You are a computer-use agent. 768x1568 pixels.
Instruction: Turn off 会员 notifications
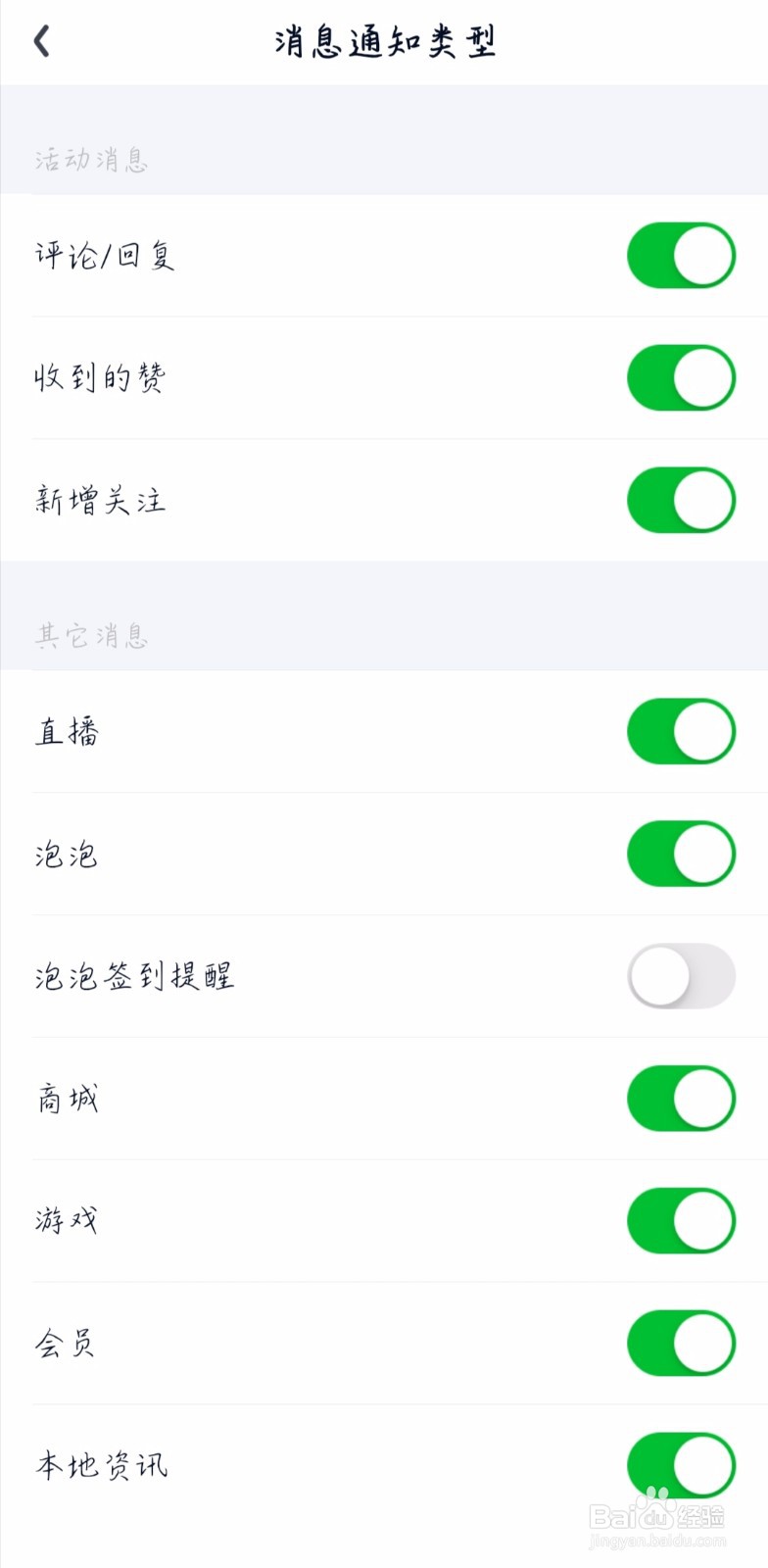click(x=682, y=1344)
